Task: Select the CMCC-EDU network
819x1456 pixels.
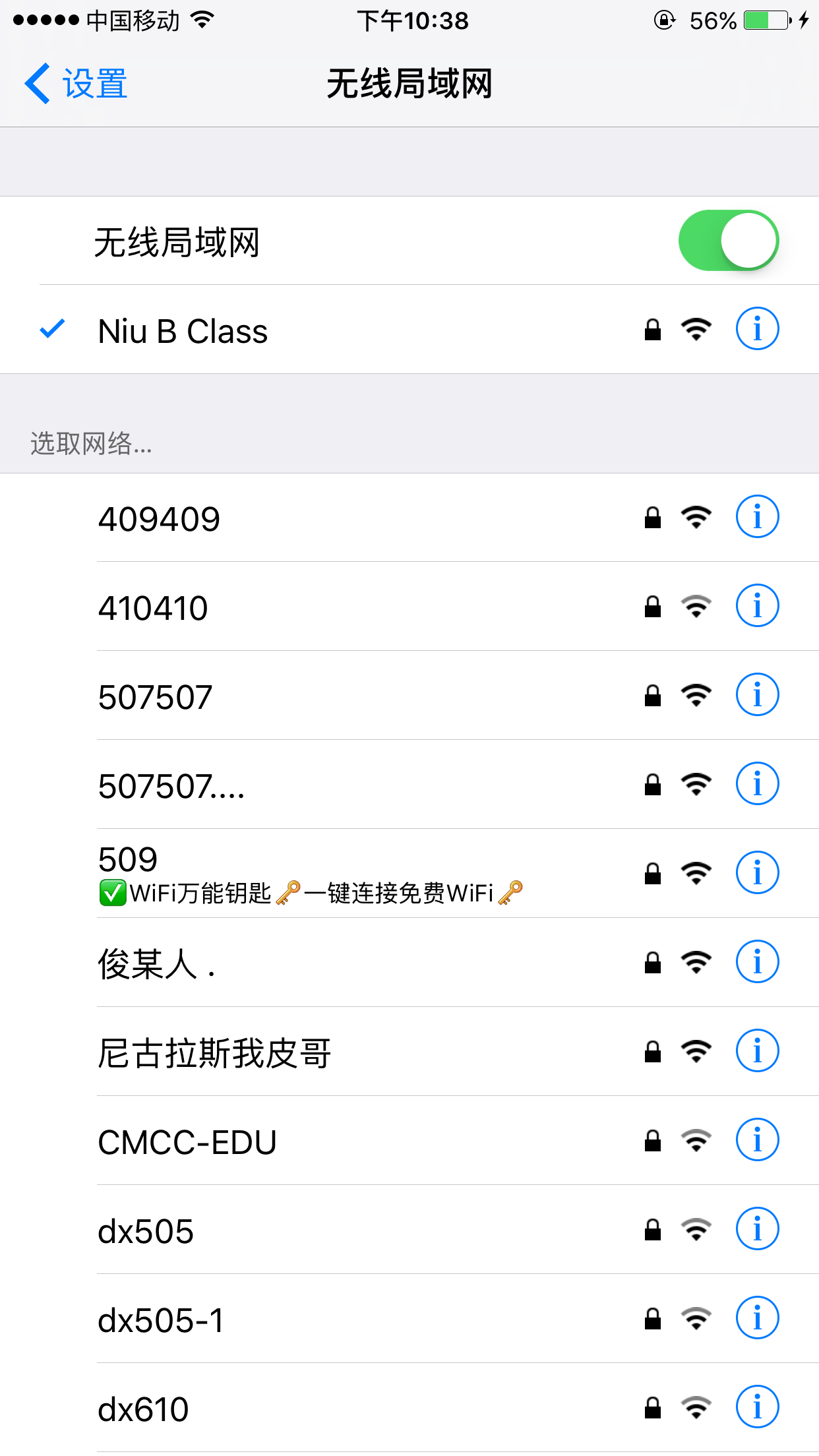Action: tap(409, 1141)
